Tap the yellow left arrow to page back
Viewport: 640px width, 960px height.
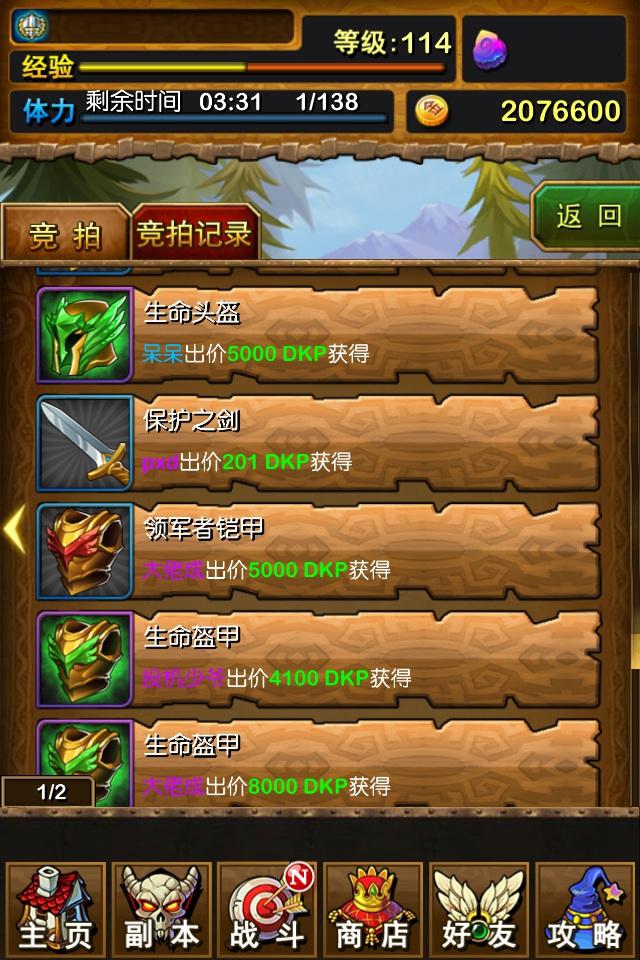point(14,530)
